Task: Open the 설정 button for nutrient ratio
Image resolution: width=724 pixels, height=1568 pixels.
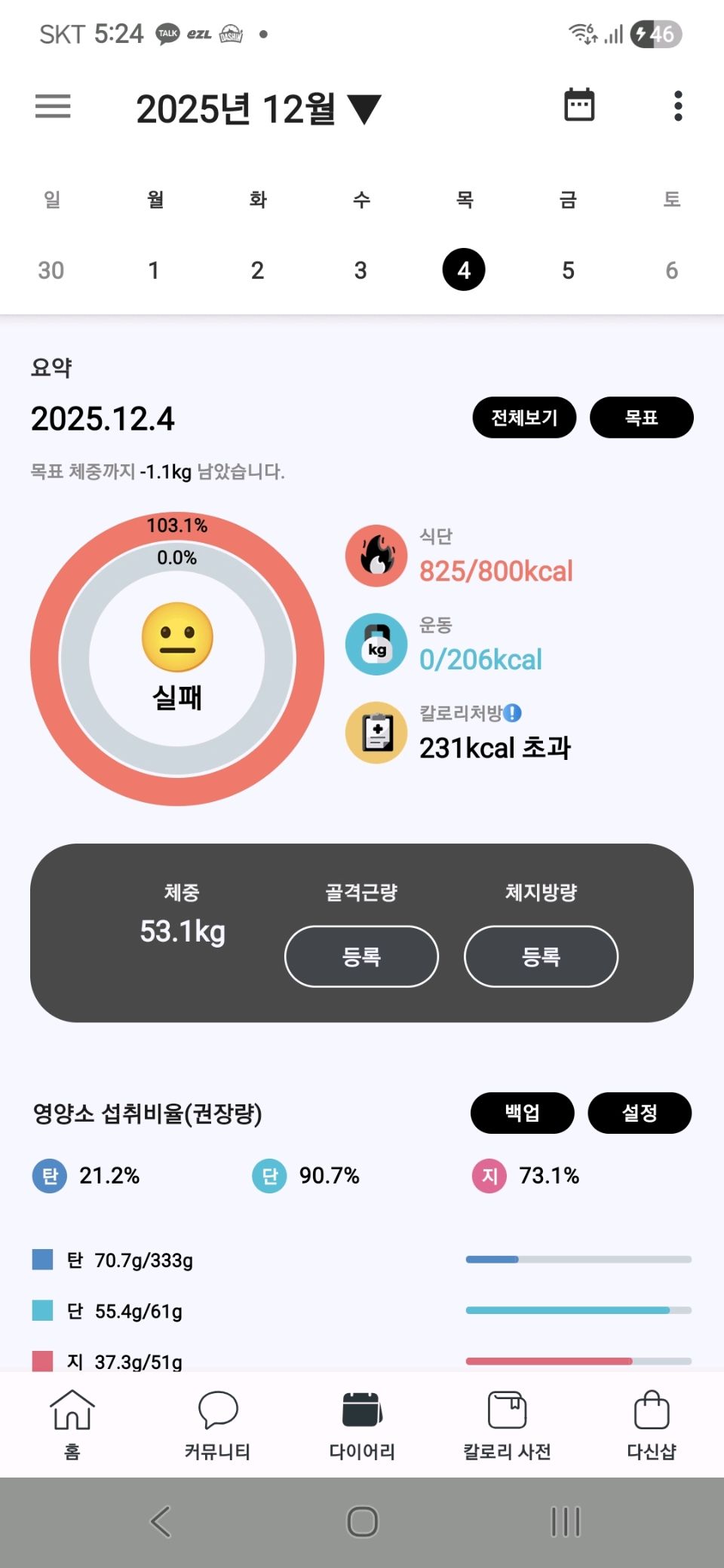Action: (x=639, y=1113)
